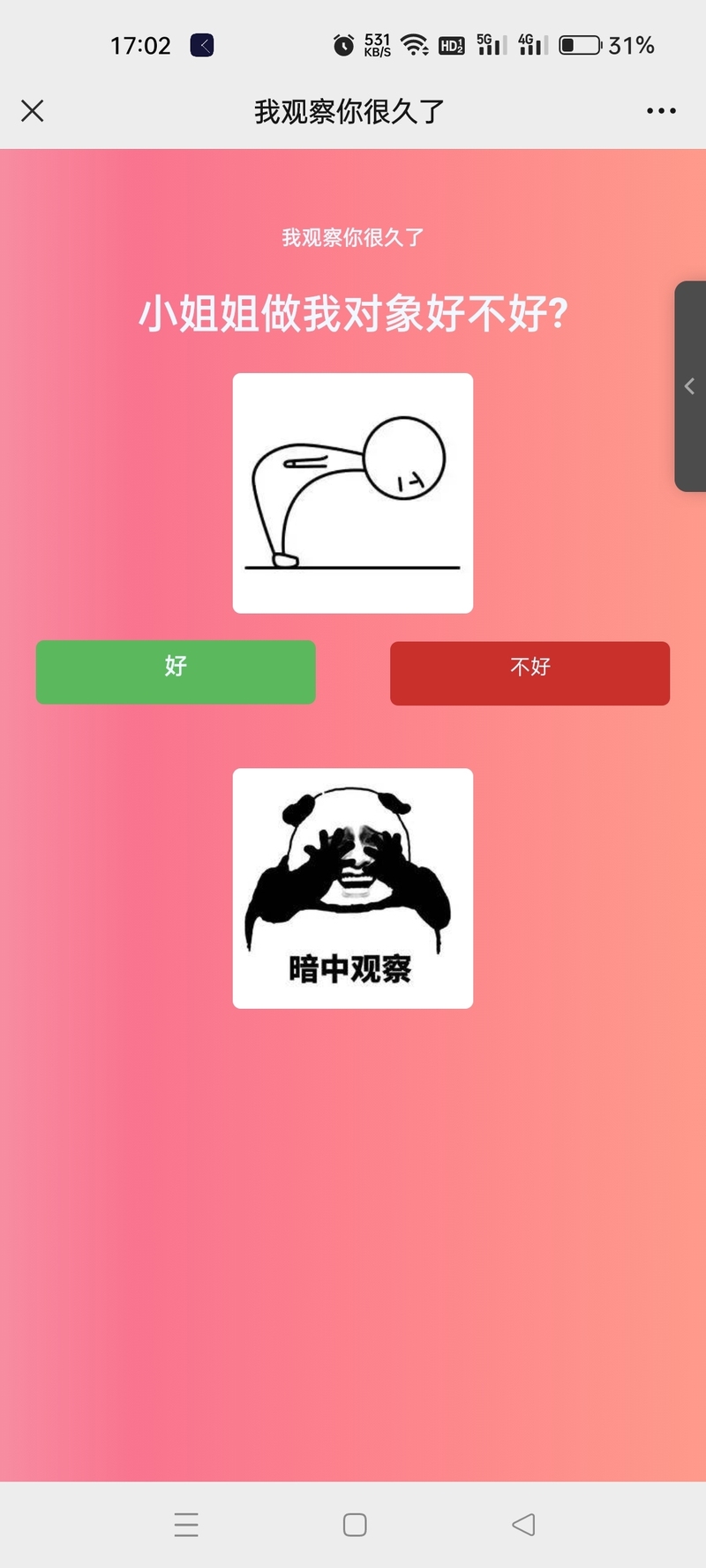Open the recent apps menu
The image size is (706, 1568).
186,1525
